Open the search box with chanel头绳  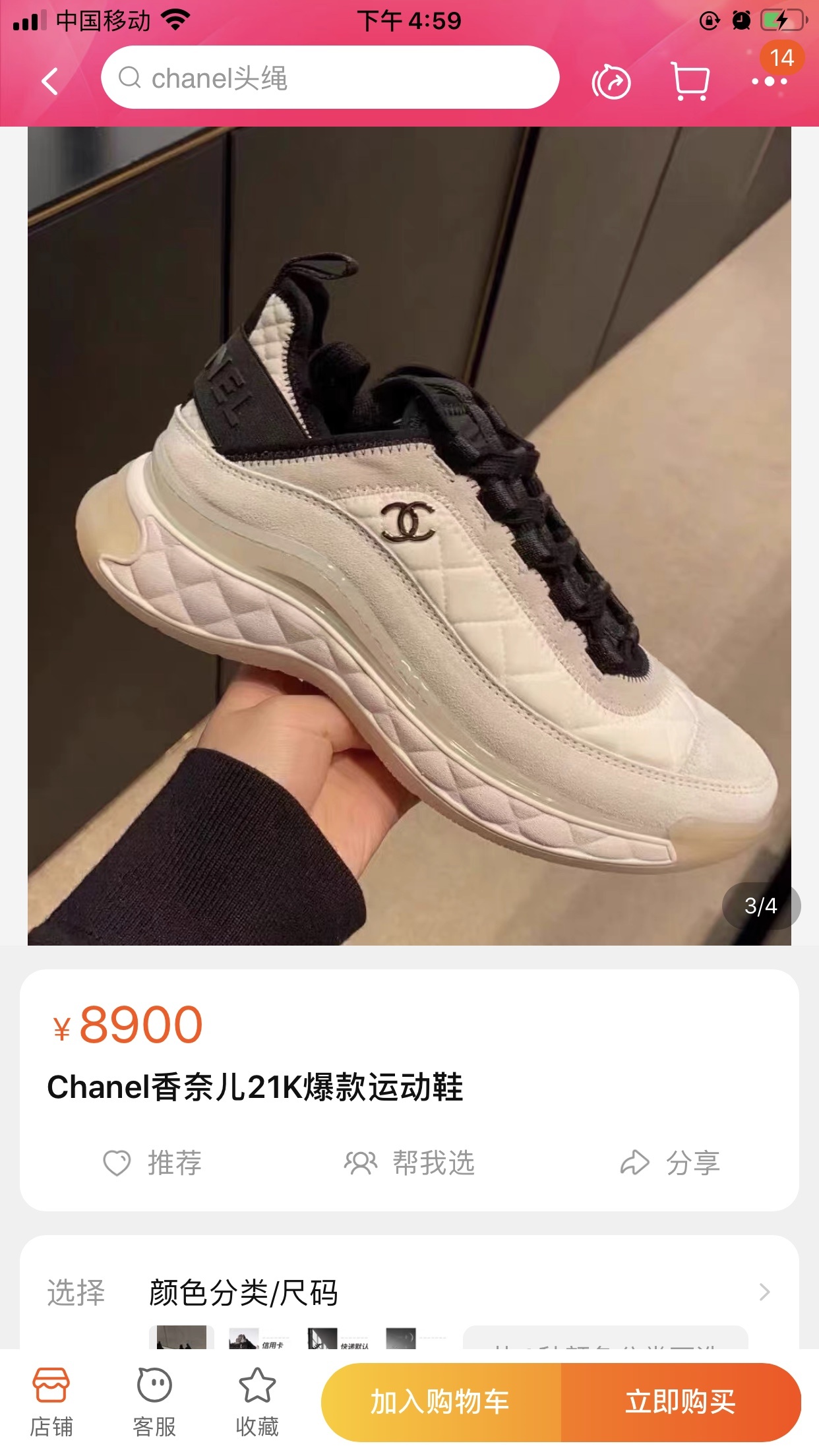click(330, 78)
